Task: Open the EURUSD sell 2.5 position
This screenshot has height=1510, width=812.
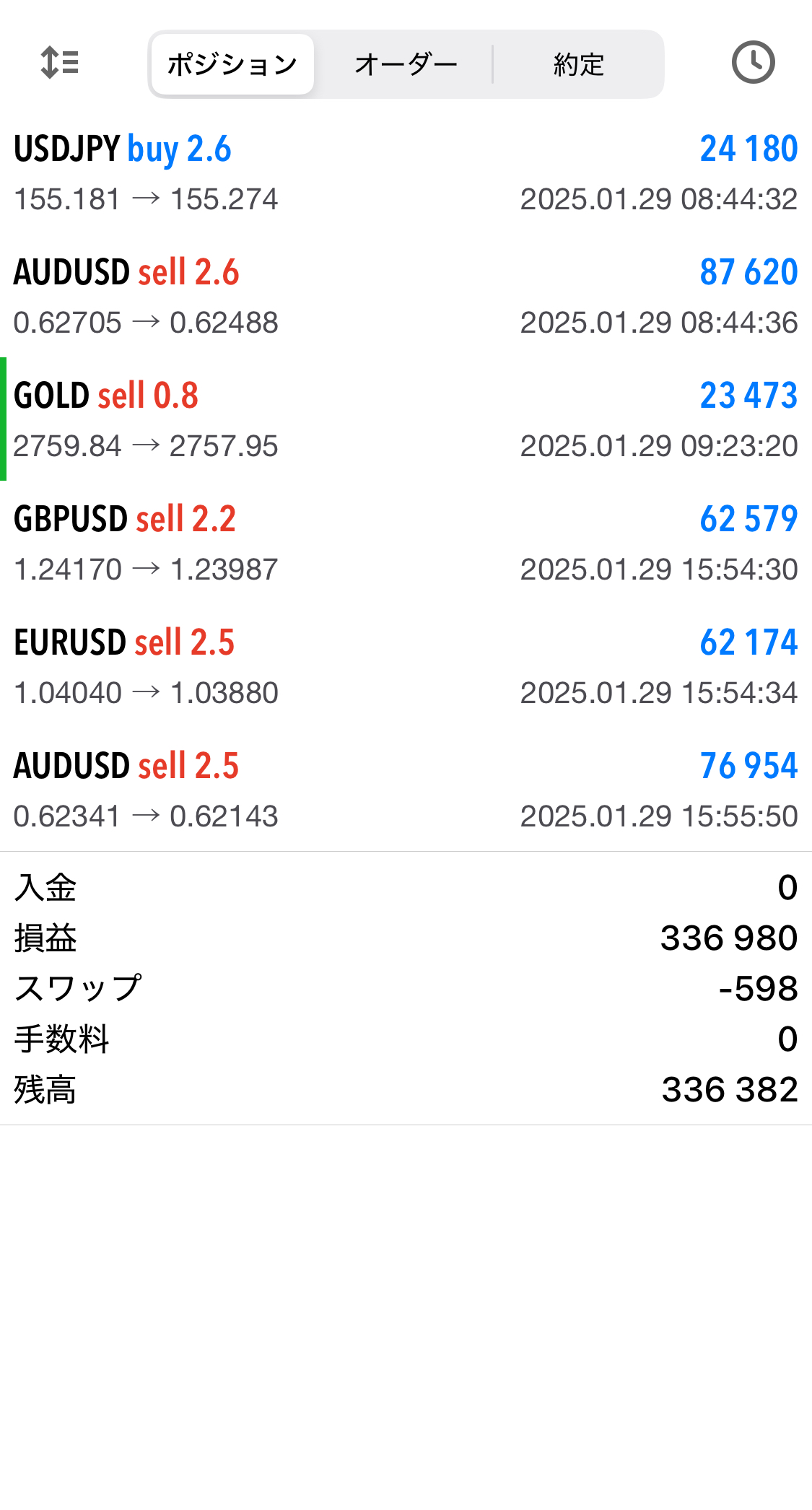Action: pos(406,667)
